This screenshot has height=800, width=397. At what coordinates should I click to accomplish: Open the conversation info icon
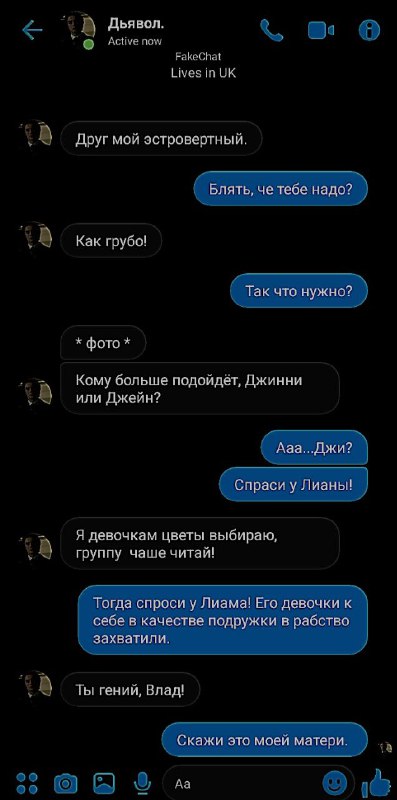tap(369, 31)
